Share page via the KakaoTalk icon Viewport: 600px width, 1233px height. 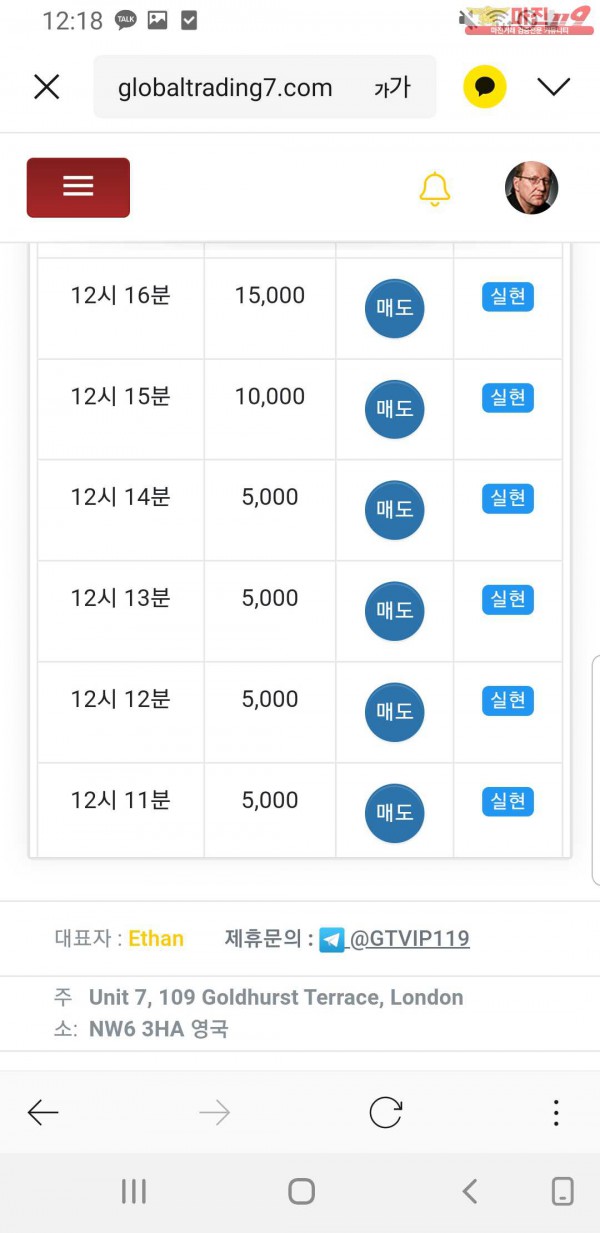[x=485, y=87]
